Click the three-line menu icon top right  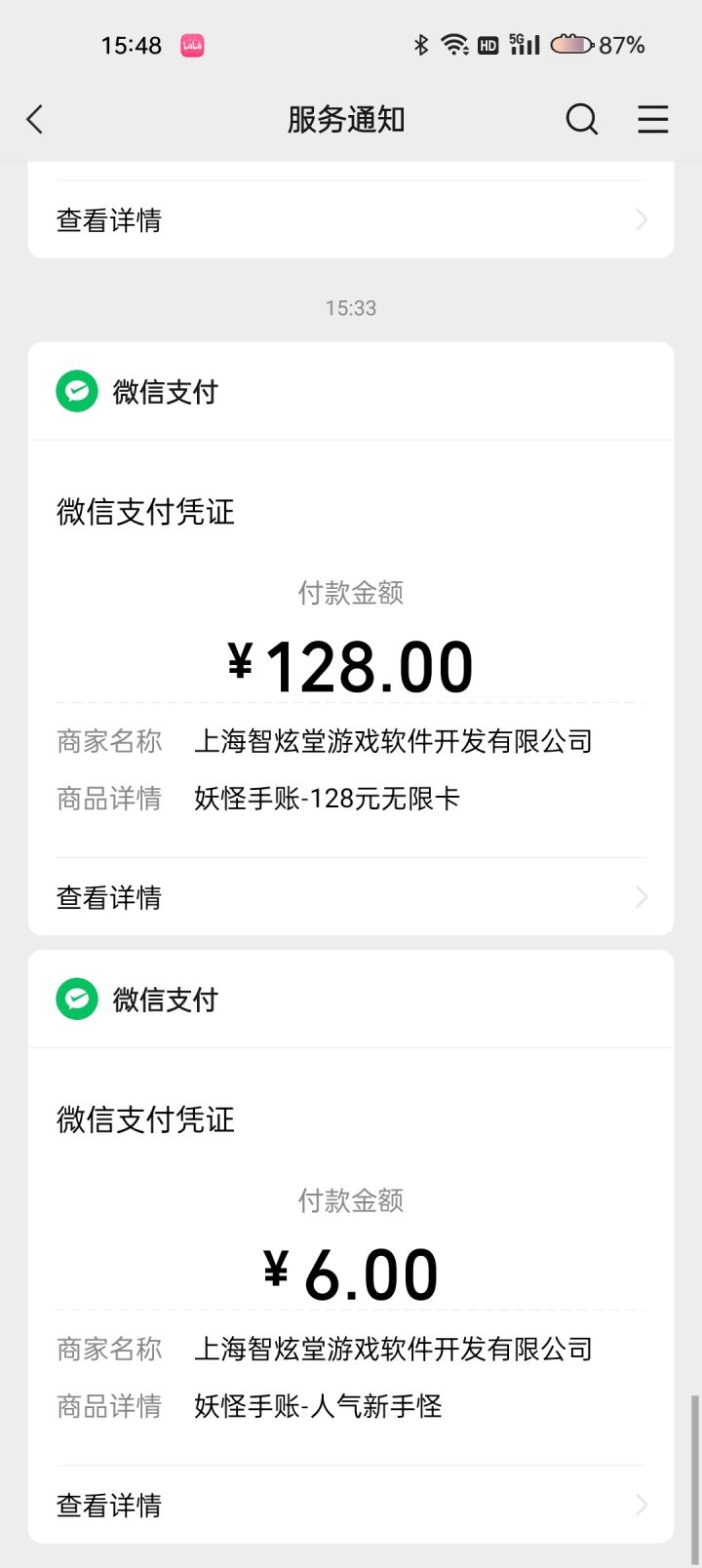[x=652, y=119]
